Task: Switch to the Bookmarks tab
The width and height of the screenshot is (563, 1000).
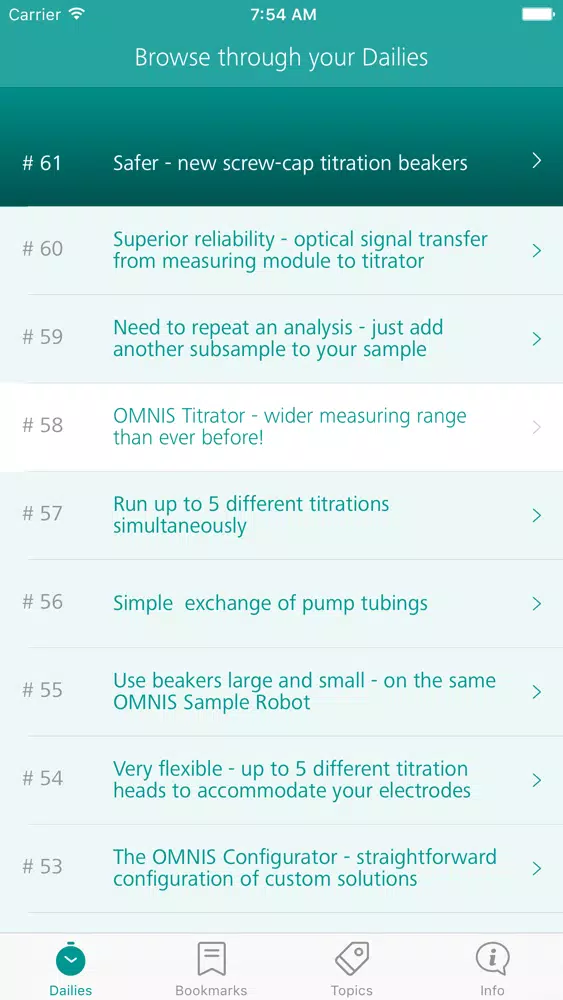Action: [211, 968]
